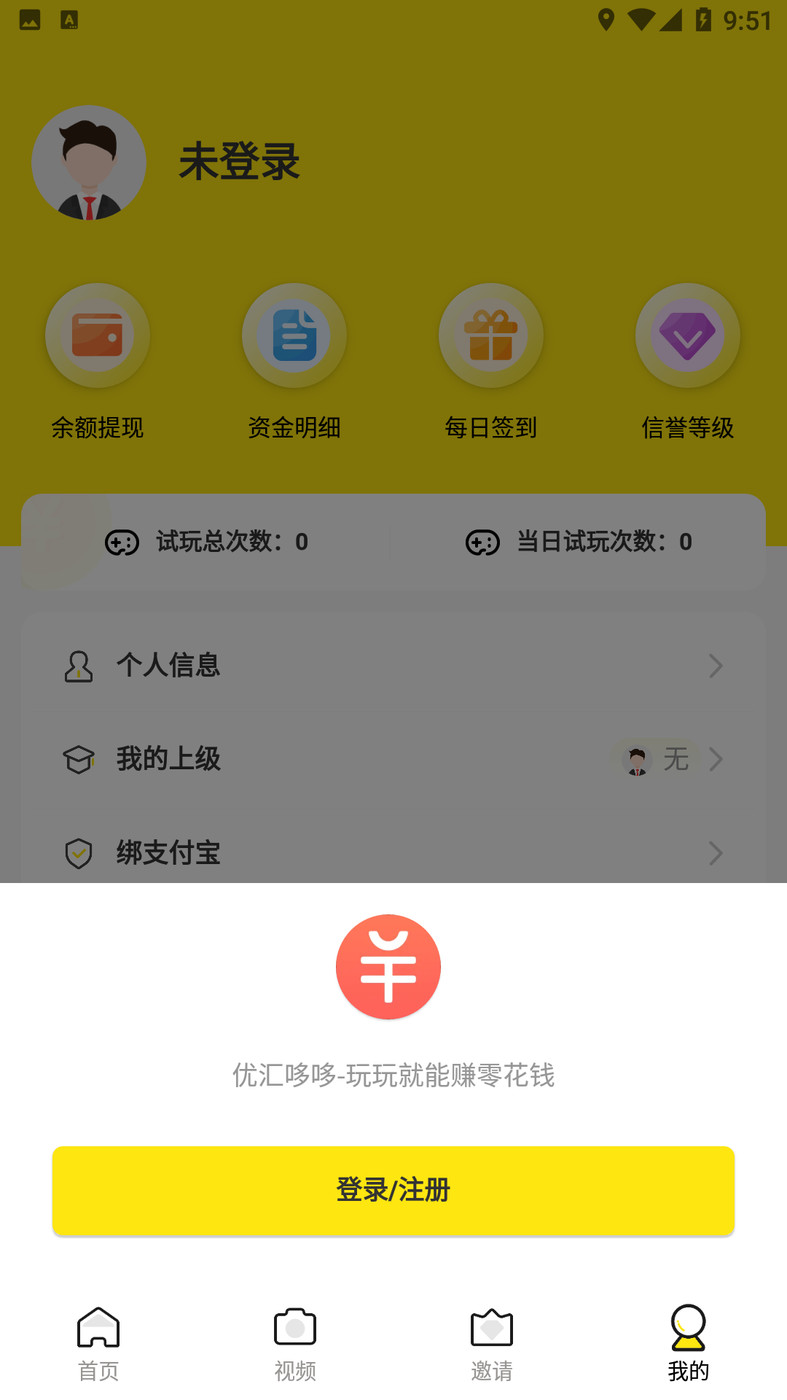
Task: Tap the person icon next to 个人信息
Action: click(78, 666)
